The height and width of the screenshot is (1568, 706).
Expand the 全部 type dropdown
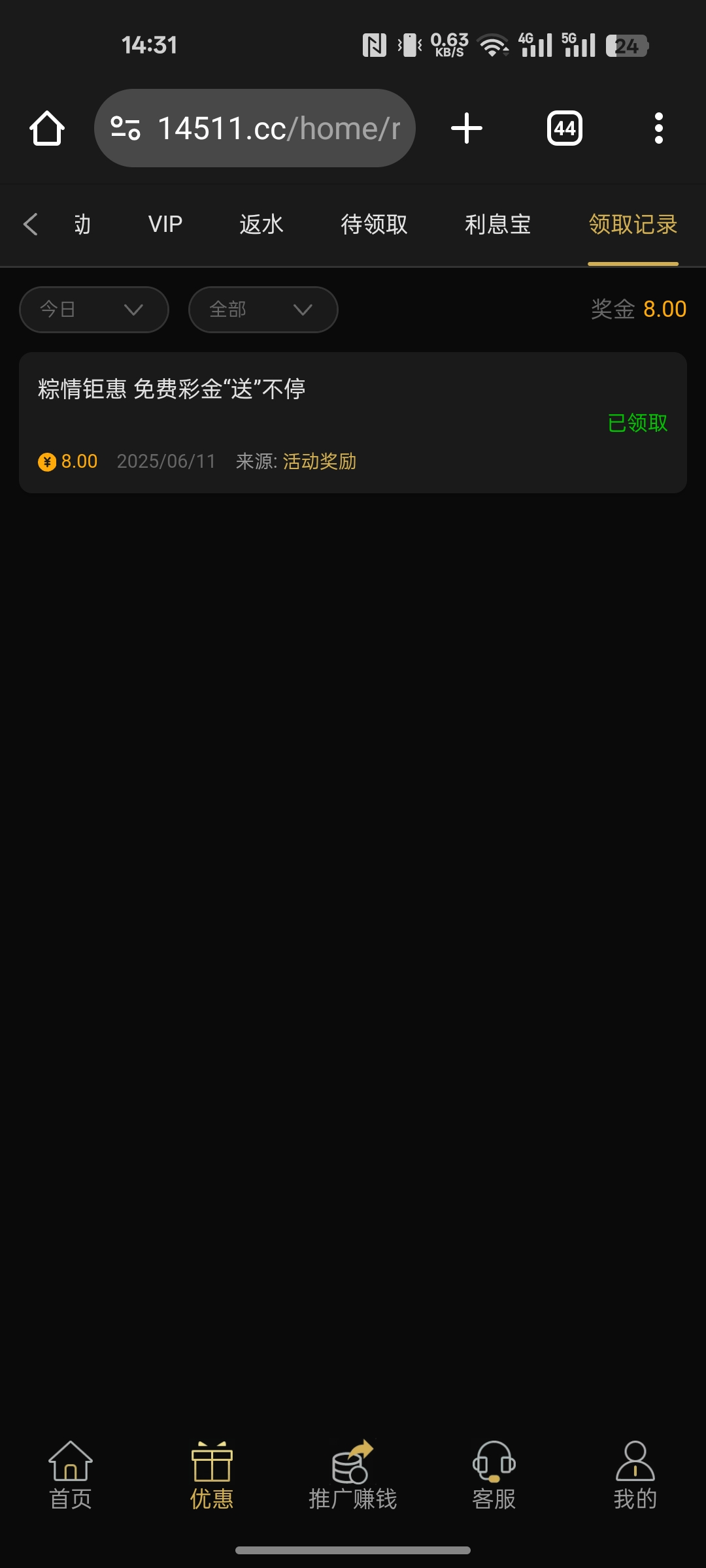tap(263, 309)
